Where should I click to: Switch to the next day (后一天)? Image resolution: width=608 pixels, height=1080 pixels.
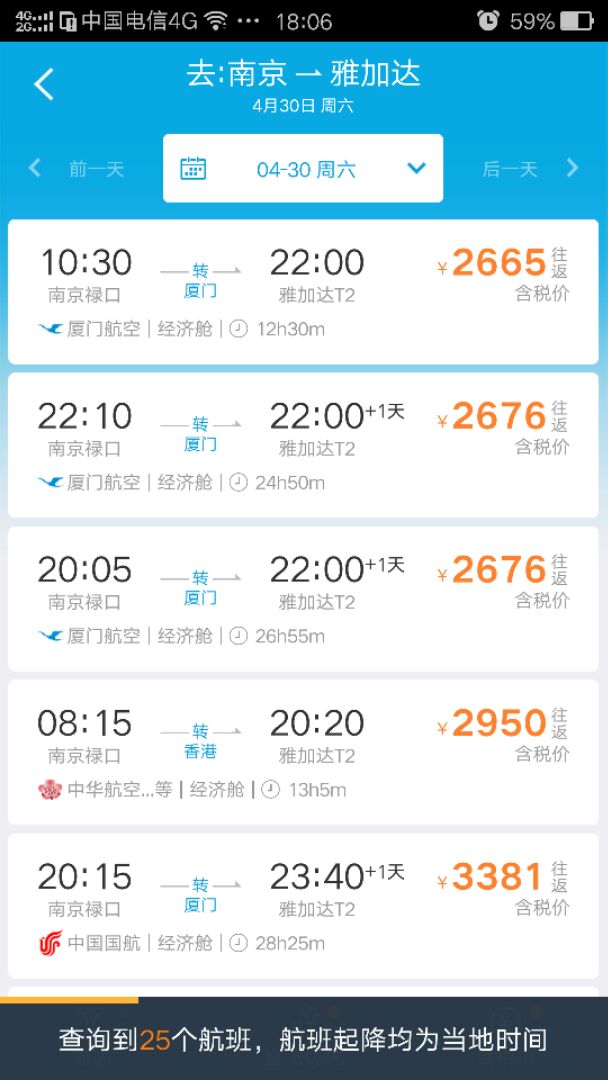pos(530,169)
